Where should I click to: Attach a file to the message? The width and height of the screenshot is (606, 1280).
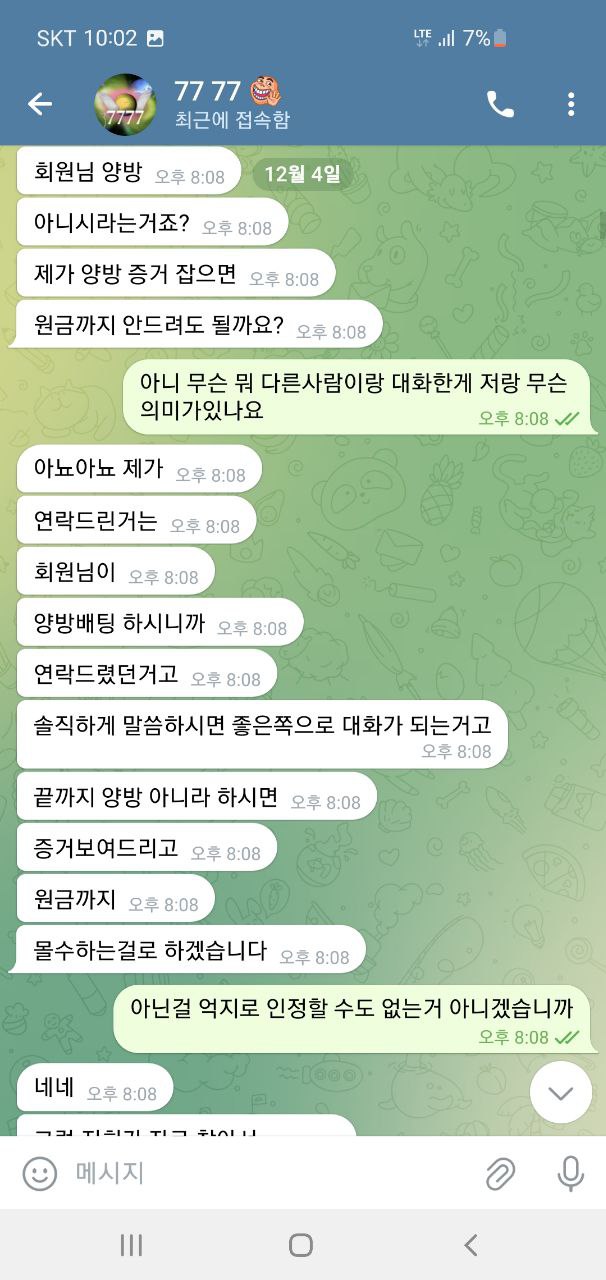(x=500, y=1173)
